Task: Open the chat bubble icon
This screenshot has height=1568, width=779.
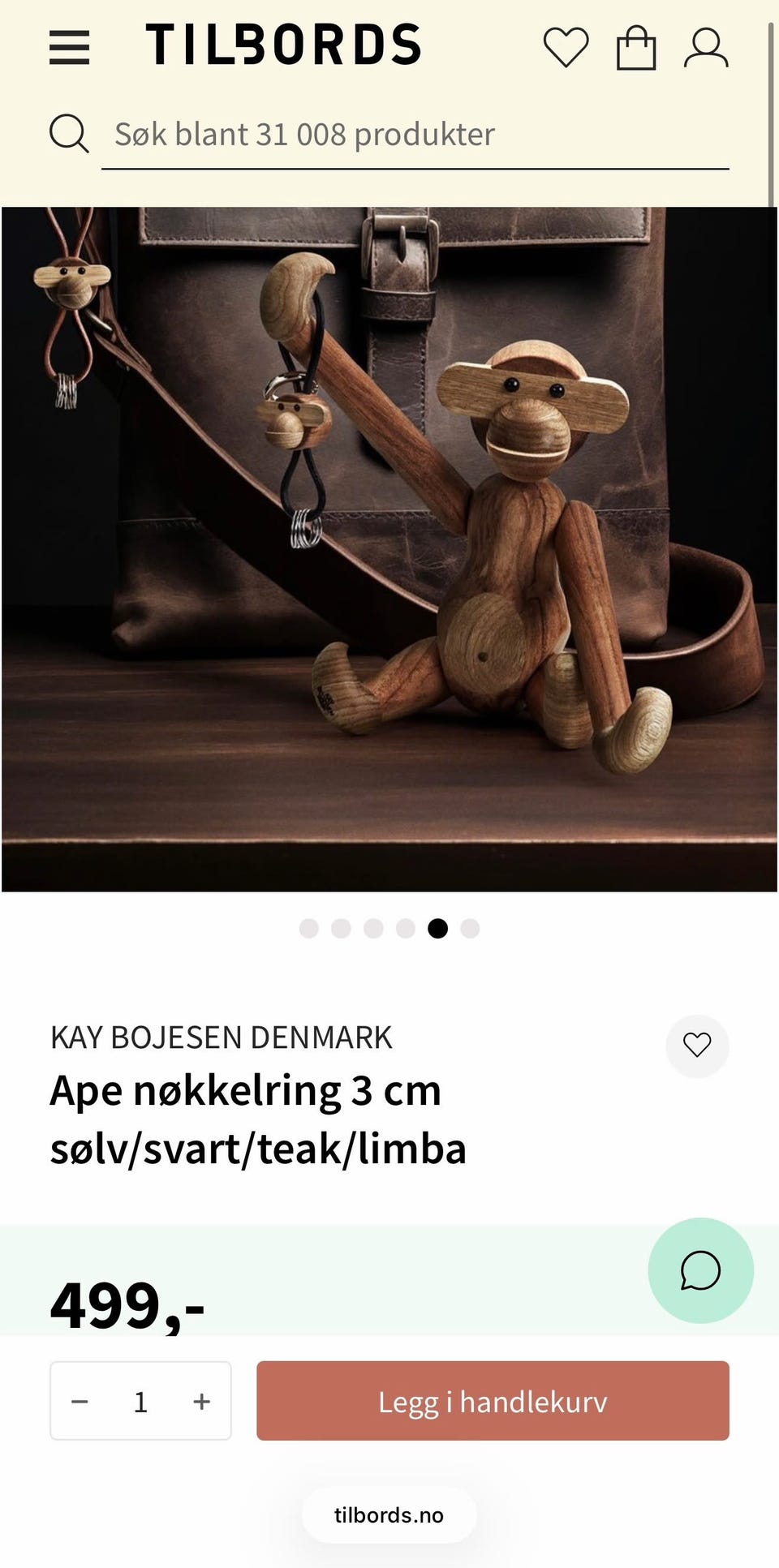Action: (x=699, y=1270)
